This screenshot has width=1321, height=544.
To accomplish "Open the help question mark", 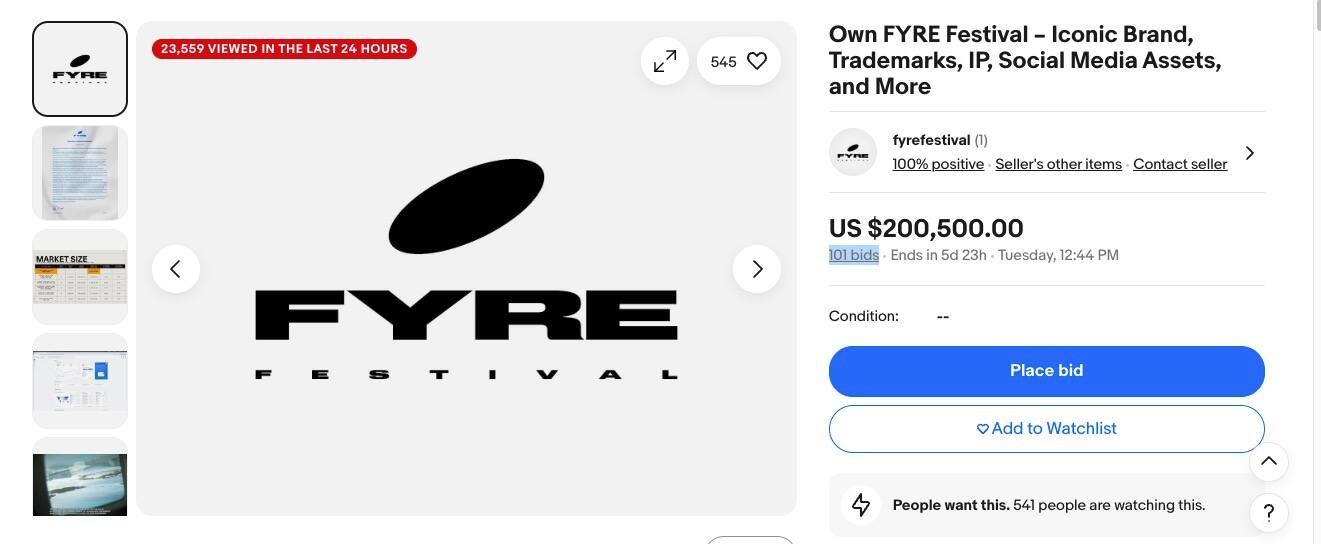I will click(1268, 513).
